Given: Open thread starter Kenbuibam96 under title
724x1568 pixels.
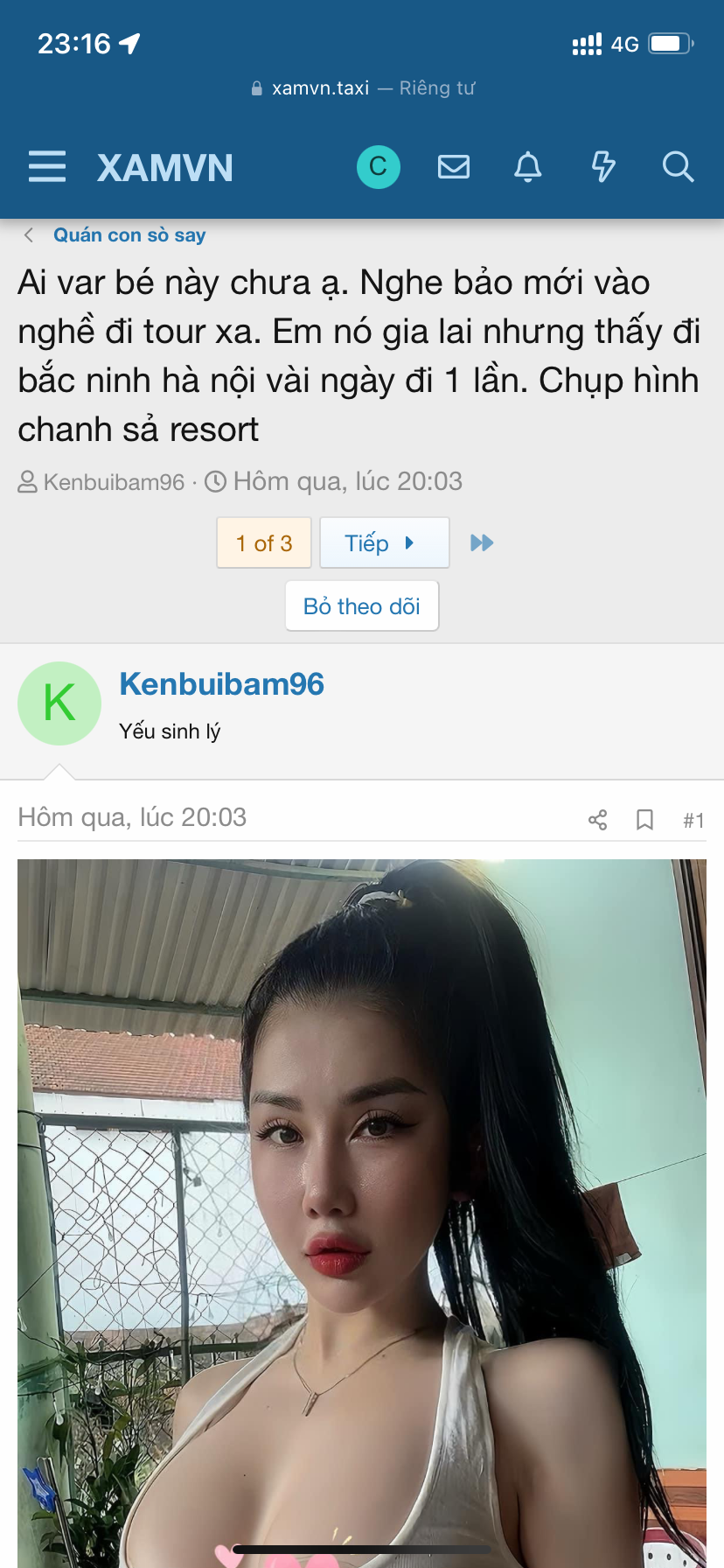Looking at the screenshot, I should (x=114, y=482).
